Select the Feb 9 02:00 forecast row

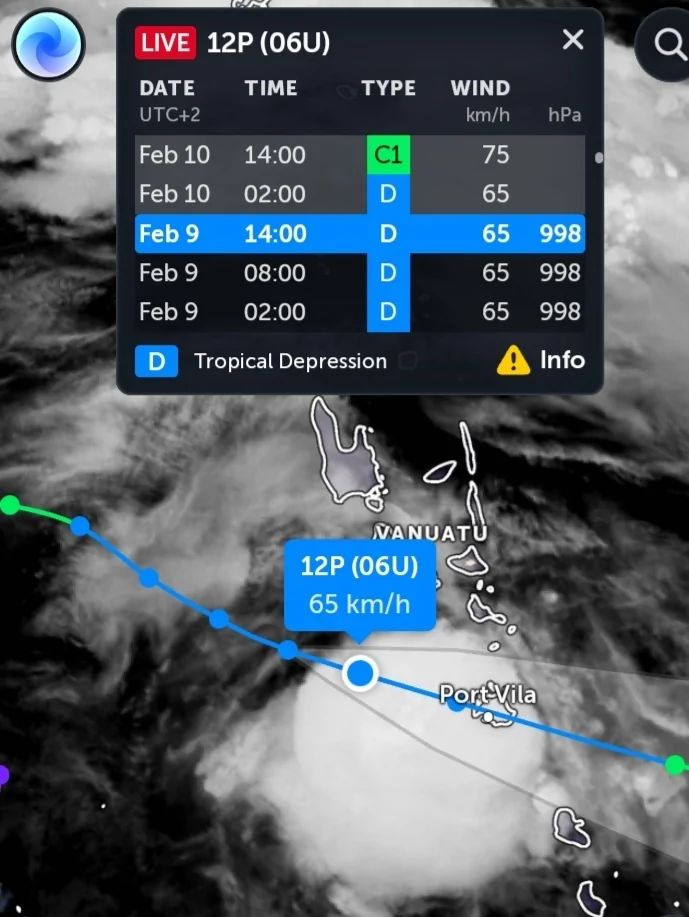(x=359, y=311)
